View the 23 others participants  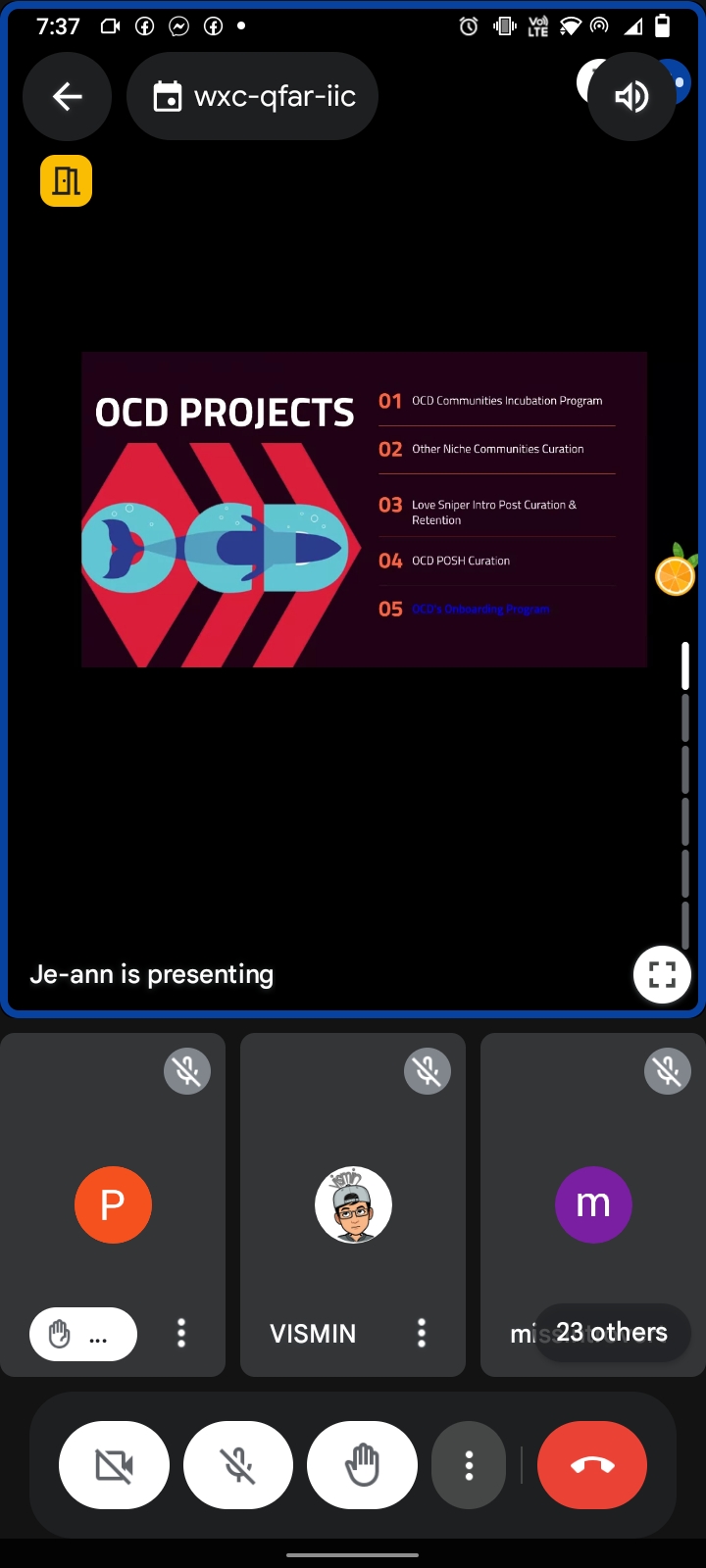tap(612, 1332)
